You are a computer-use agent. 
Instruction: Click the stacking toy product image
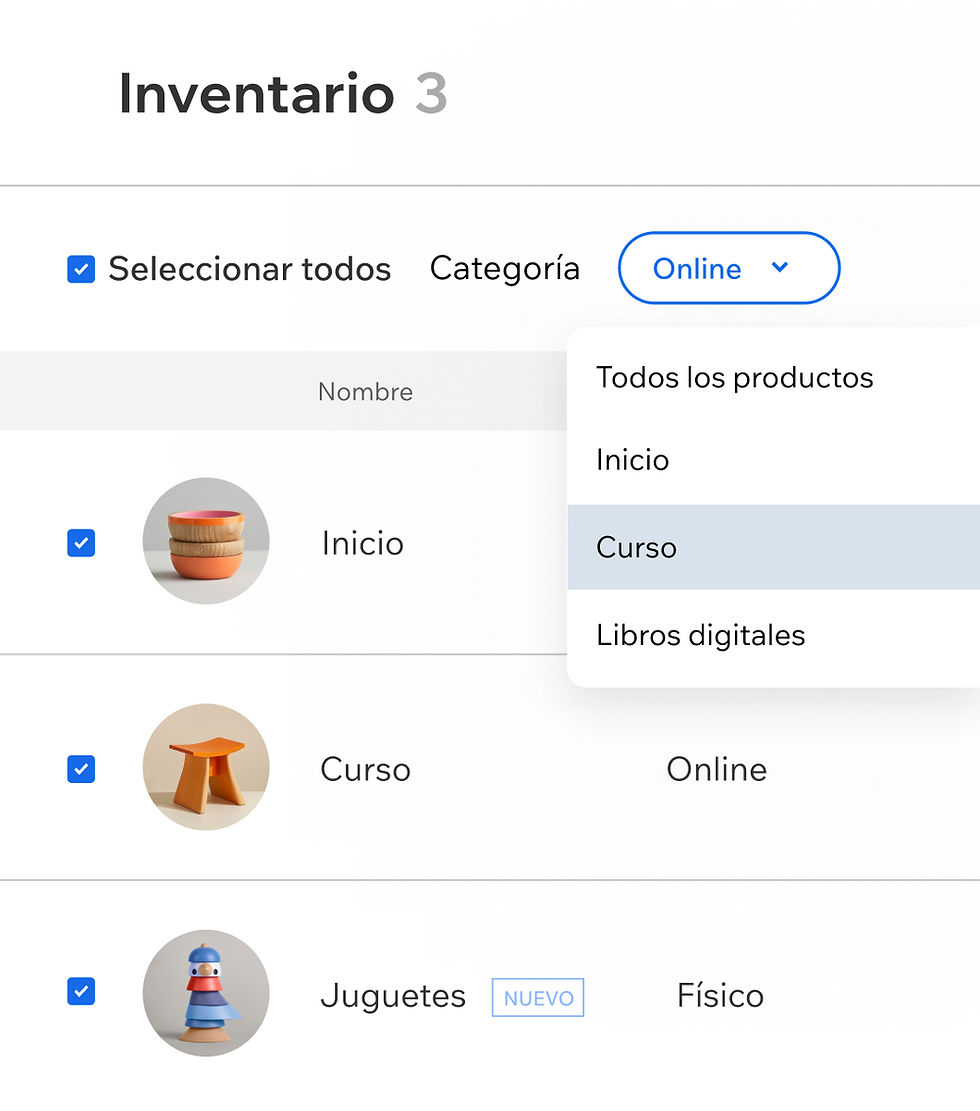205,992
